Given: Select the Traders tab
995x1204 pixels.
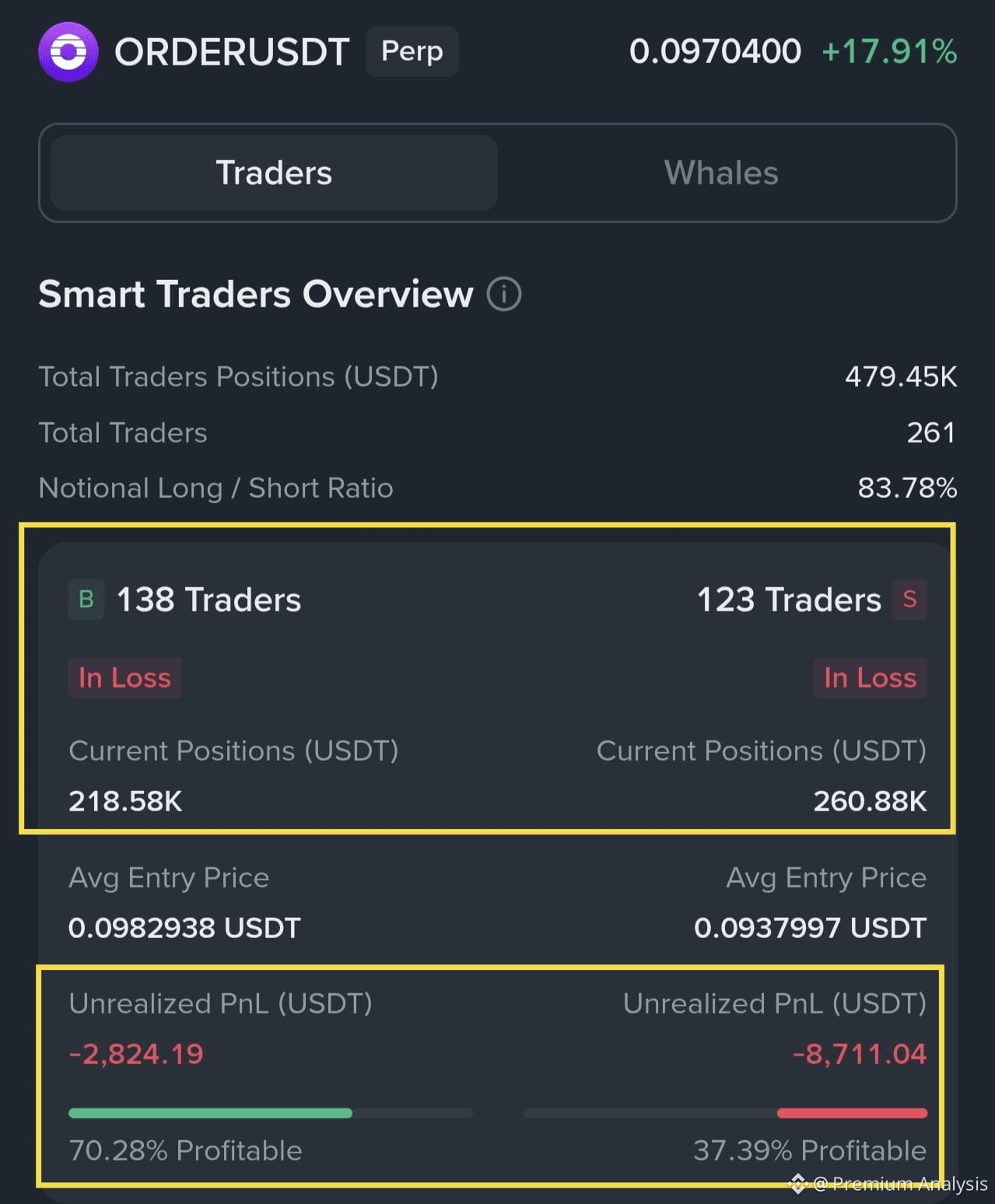Looking at the screenshot, I should (273, 173).
